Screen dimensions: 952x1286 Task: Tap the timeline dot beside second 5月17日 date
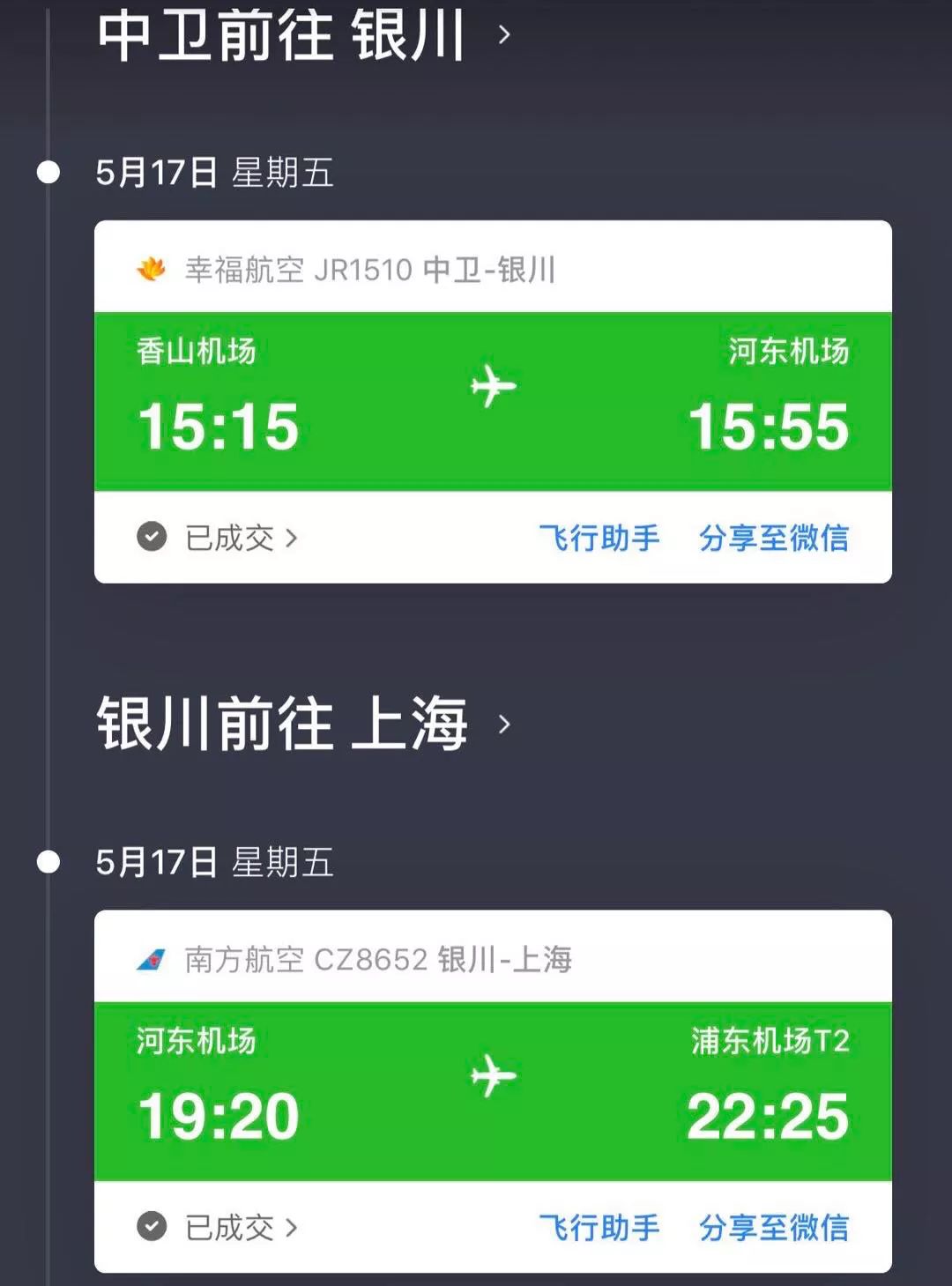47,863
